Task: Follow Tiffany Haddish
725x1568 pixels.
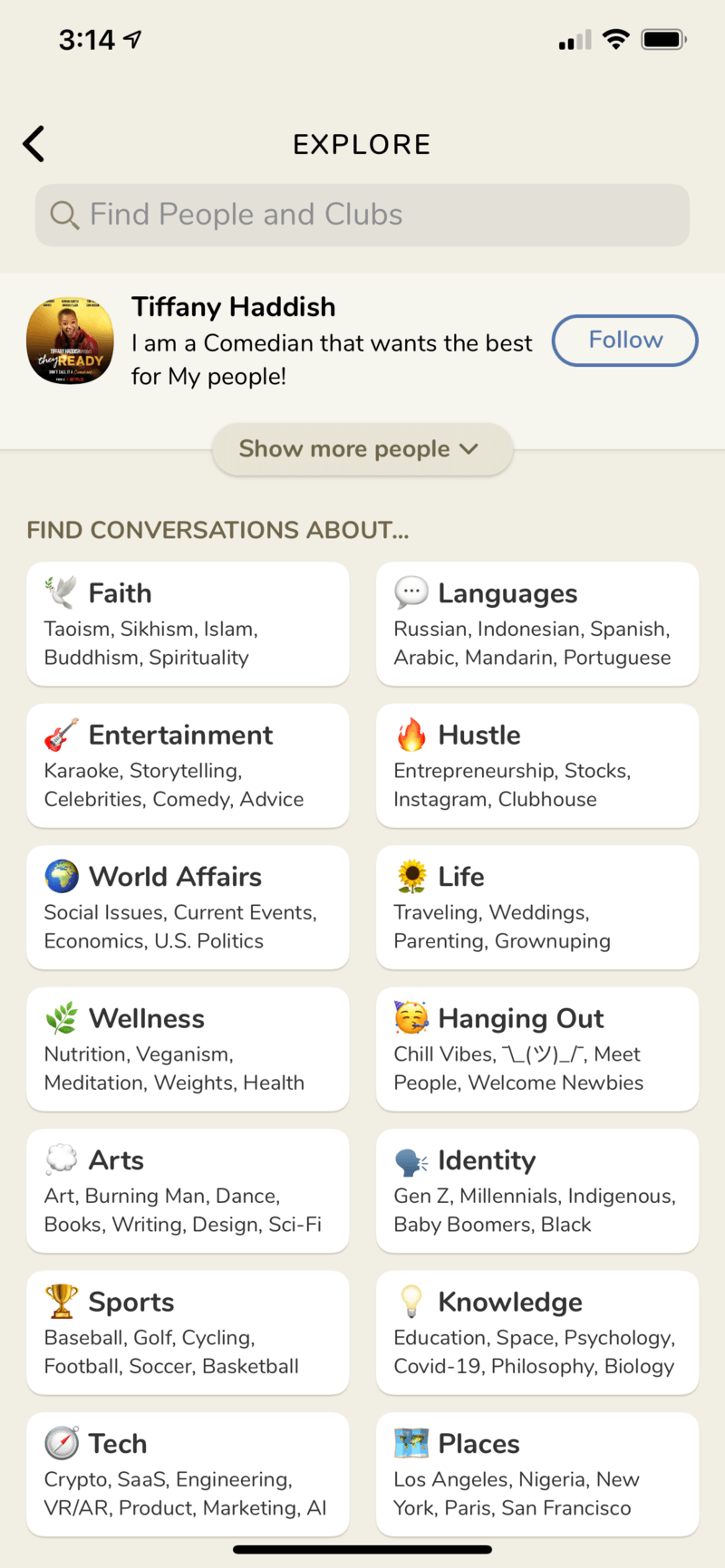Action: 624,341
